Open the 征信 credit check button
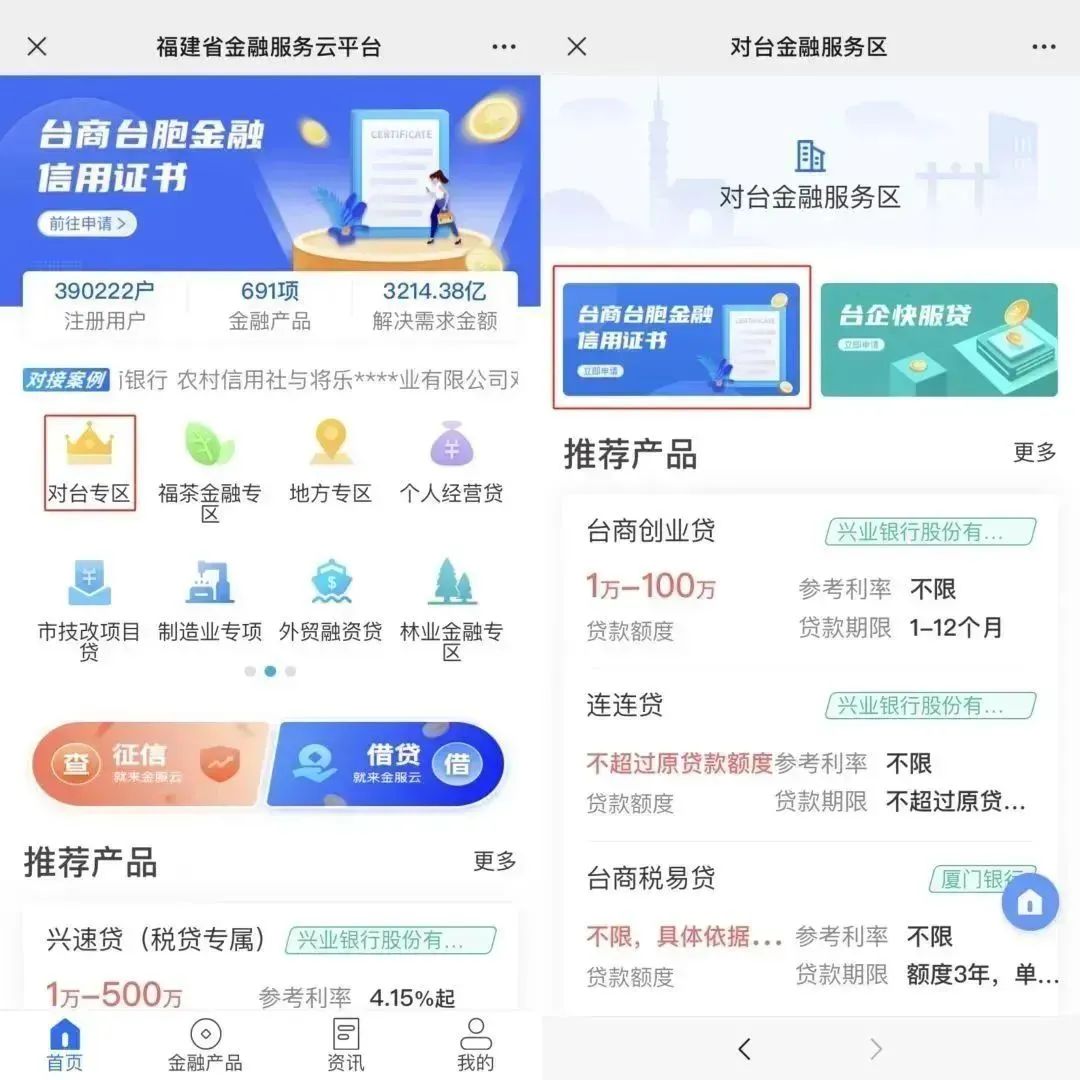 click(148, 765)
